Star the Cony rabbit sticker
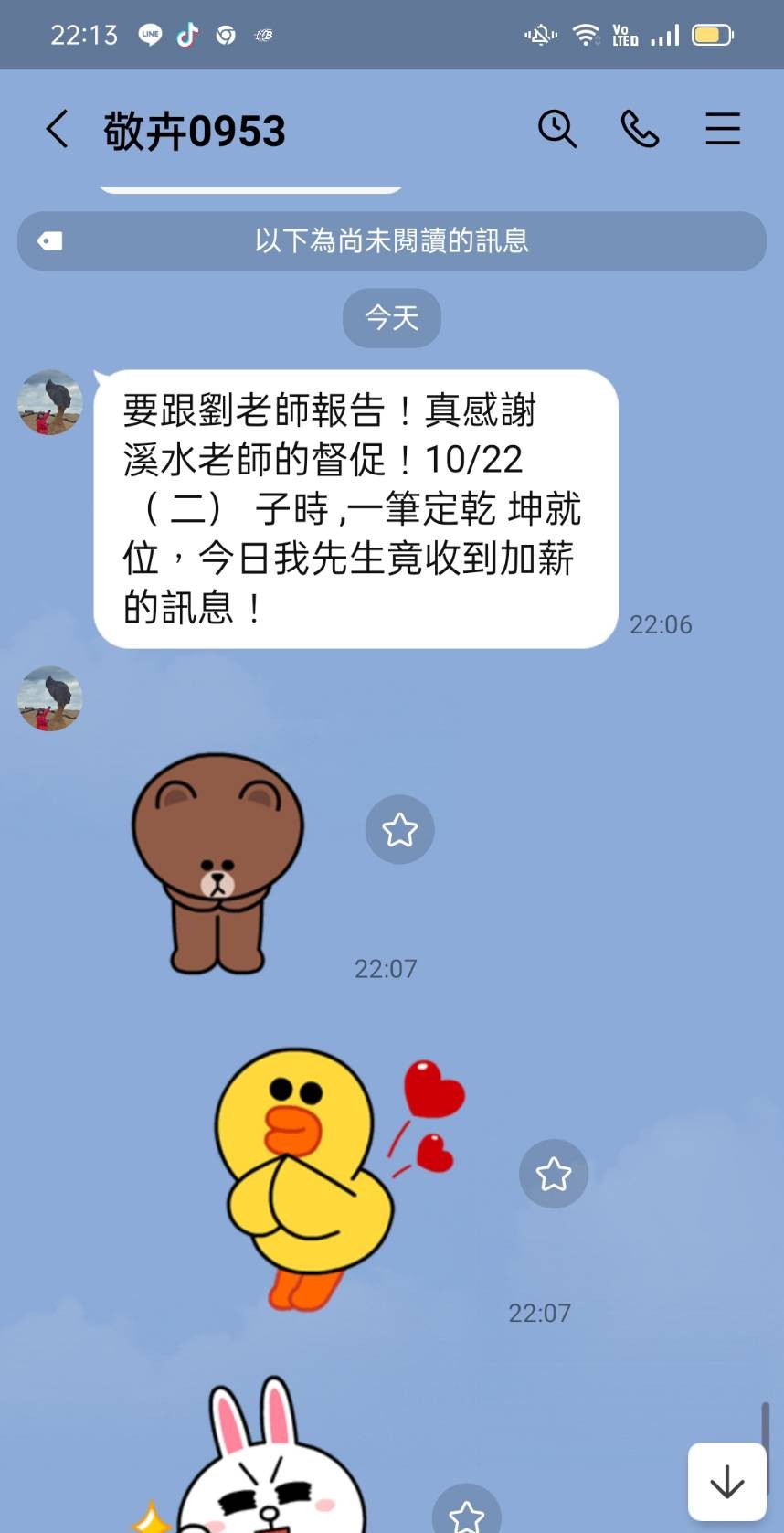Image resolution: width=784 pixels, height=1533 pixels. [x=466, y=1513]
